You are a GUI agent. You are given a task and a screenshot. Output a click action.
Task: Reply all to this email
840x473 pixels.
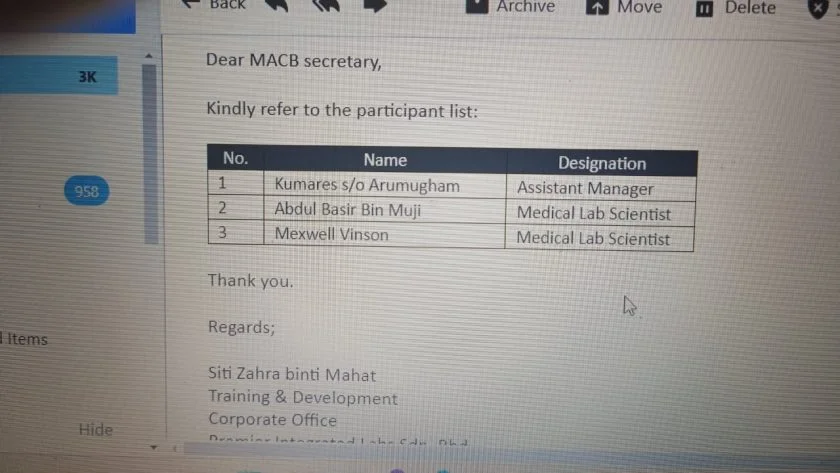tap(327, 5)
